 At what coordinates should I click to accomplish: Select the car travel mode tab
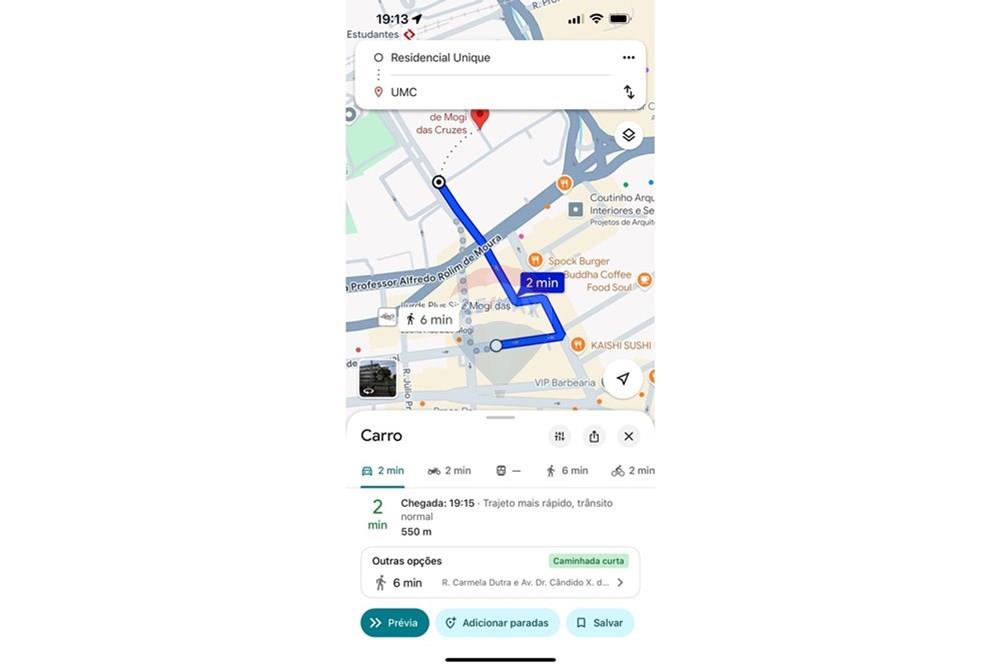click(383, 471)
